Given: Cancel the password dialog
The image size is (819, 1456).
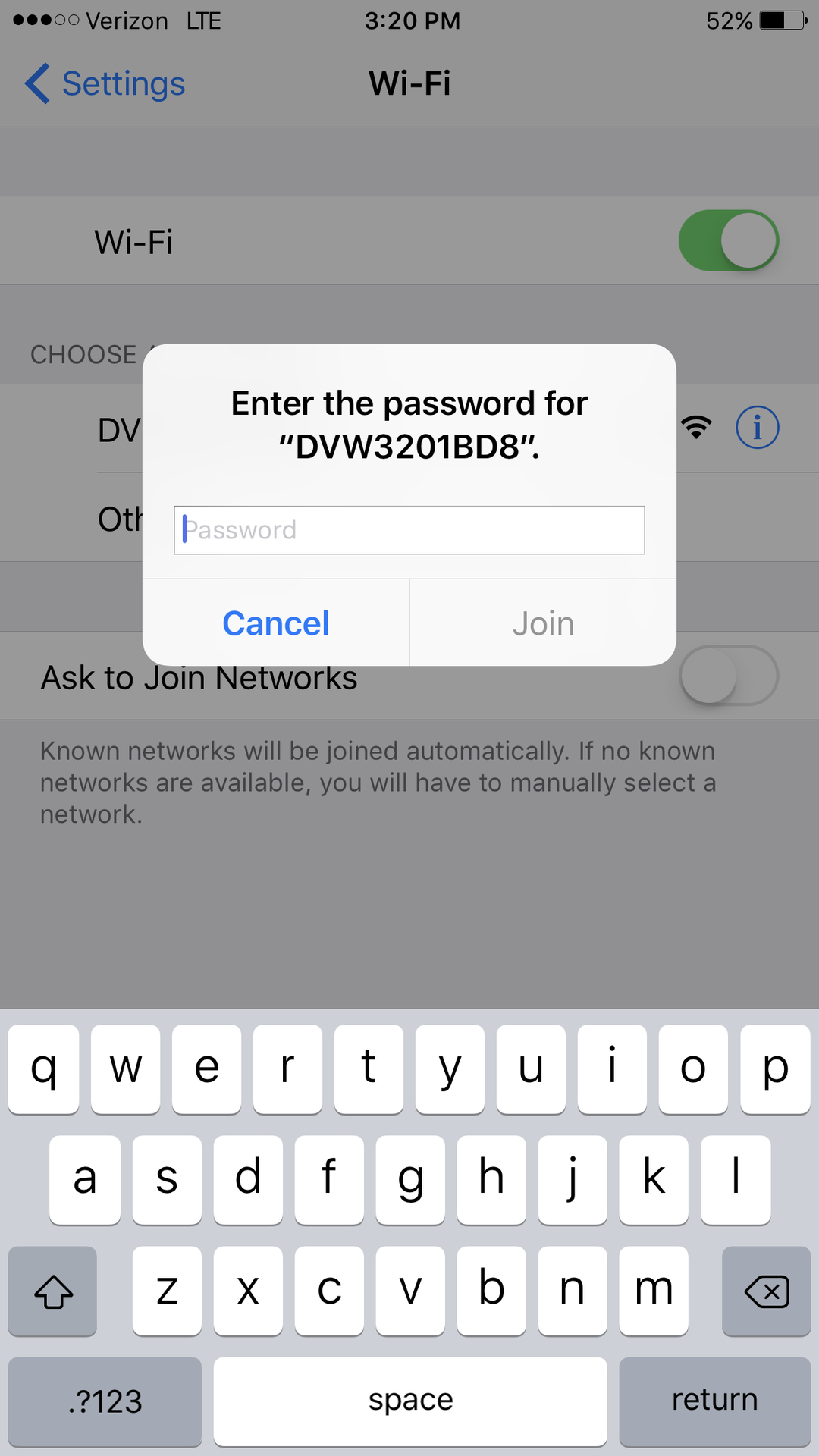Looking at the screenshot, I should (276, 623).
